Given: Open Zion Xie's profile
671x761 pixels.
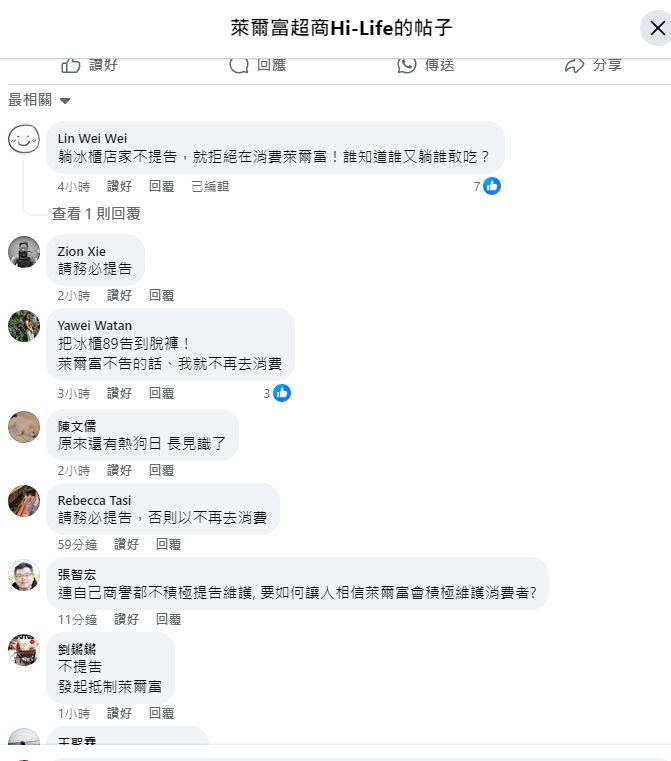Looking at the screenshot, I should [x=81, y=251].
